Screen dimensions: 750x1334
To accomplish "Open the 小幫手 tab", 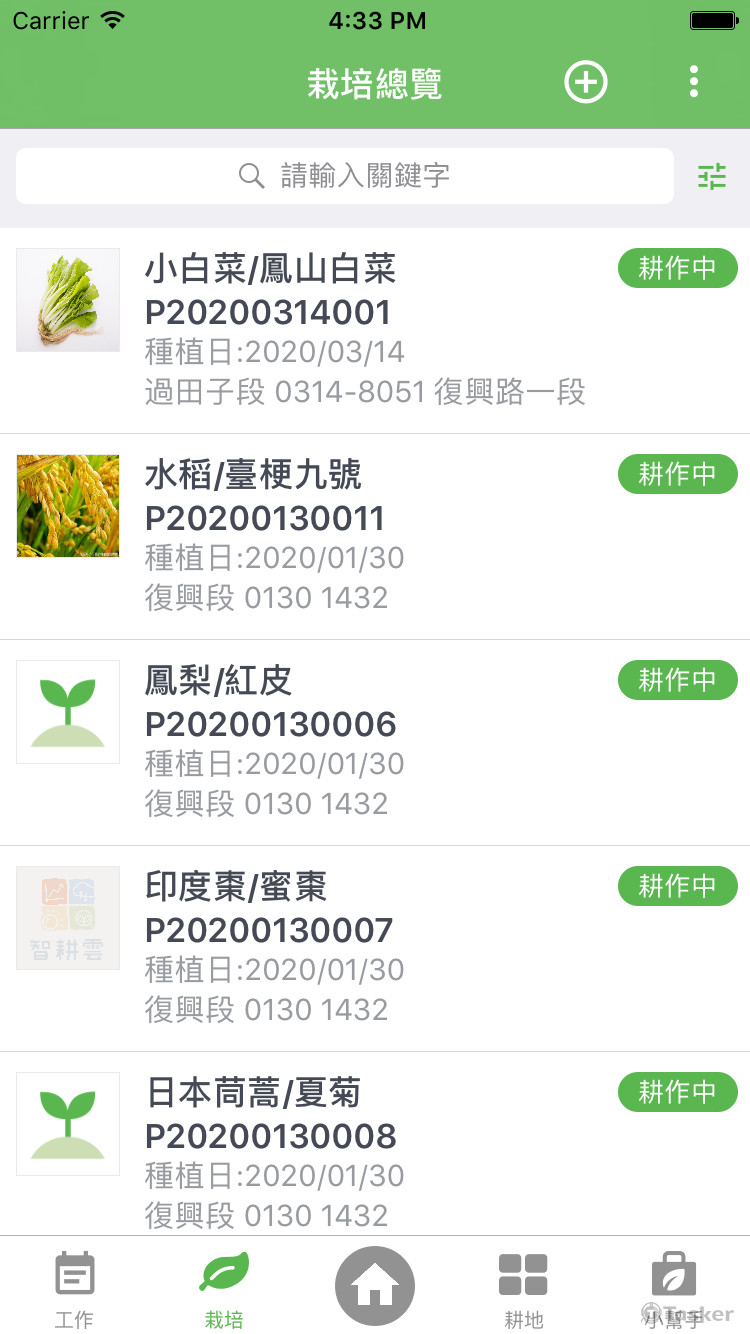I will [674, 1288].
